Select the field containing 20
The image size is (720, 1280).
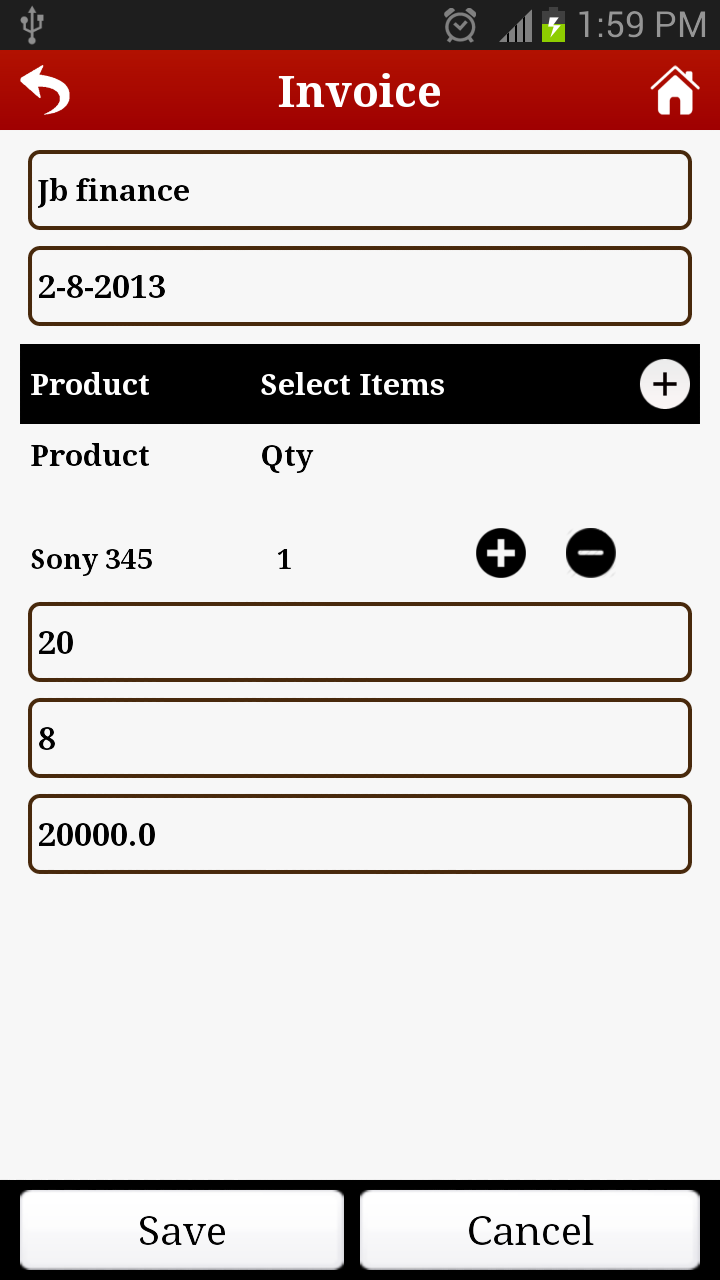coord(360,642)
